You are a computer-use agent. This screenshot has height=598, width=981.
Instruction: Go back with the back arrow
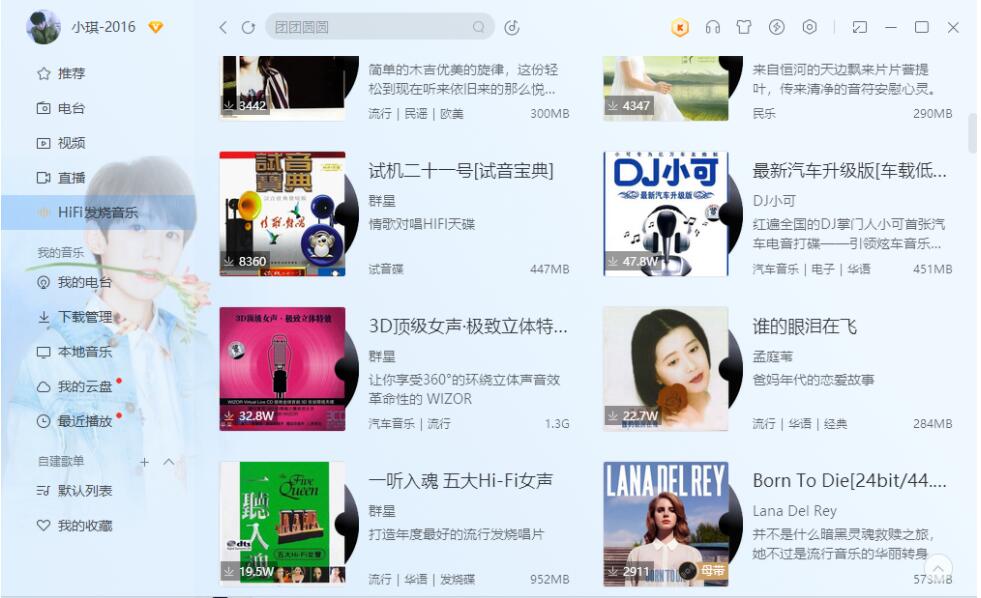pyautogui.click(x=223, y=28)
